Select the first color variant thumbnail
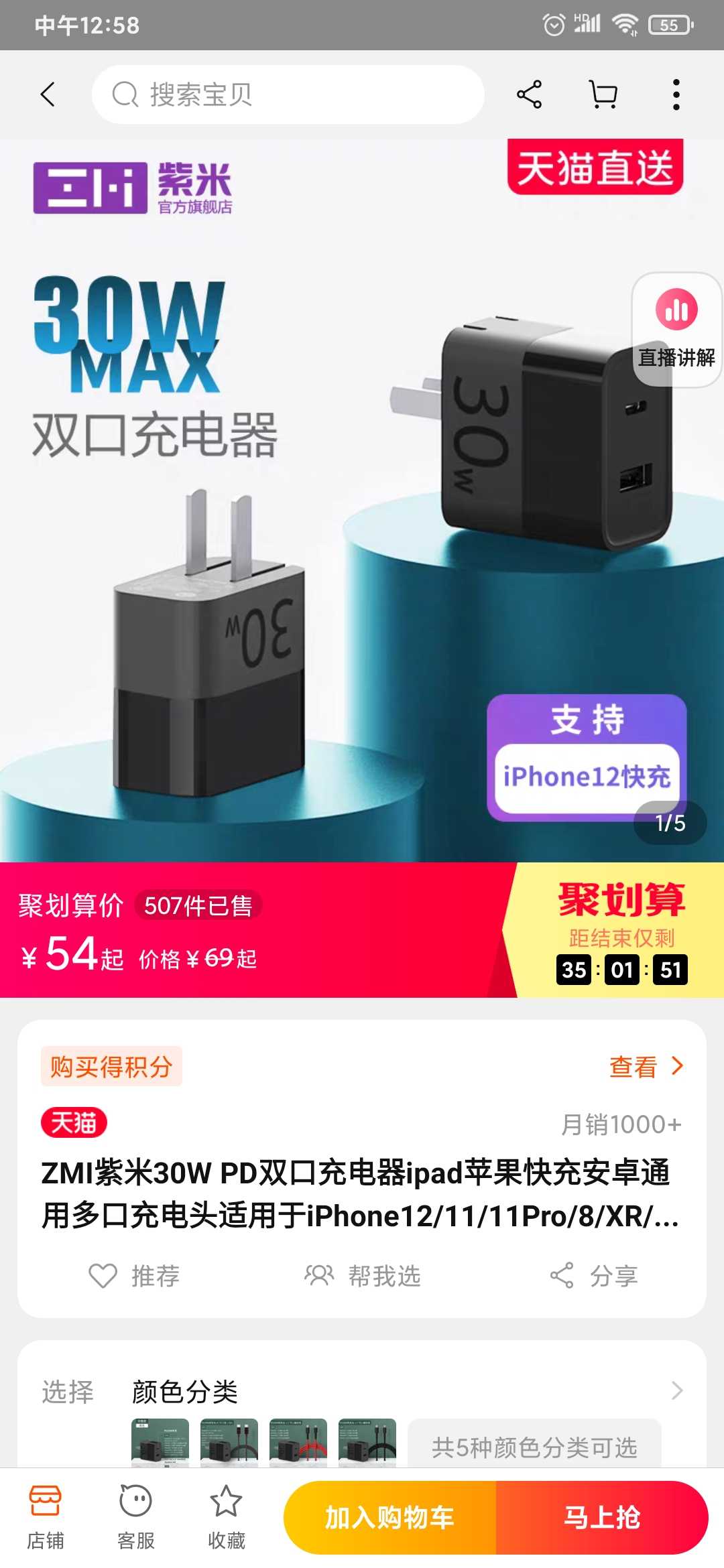The width and height of the screenshot is (724, 1568). [x=160, y=1443]
